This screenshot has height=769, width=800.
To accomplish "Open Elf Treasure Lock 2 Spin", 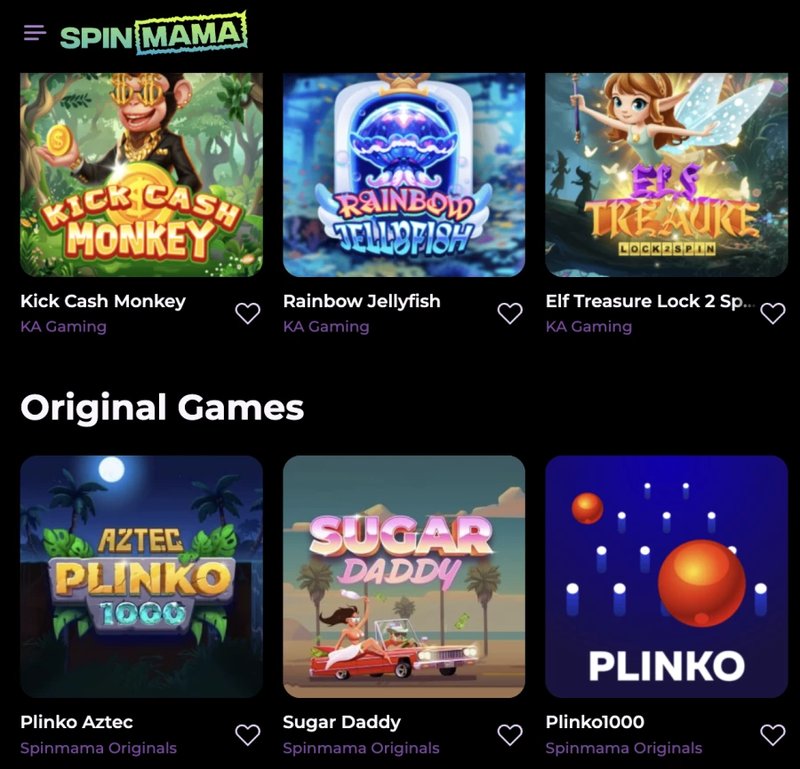I will click(666, 175).
